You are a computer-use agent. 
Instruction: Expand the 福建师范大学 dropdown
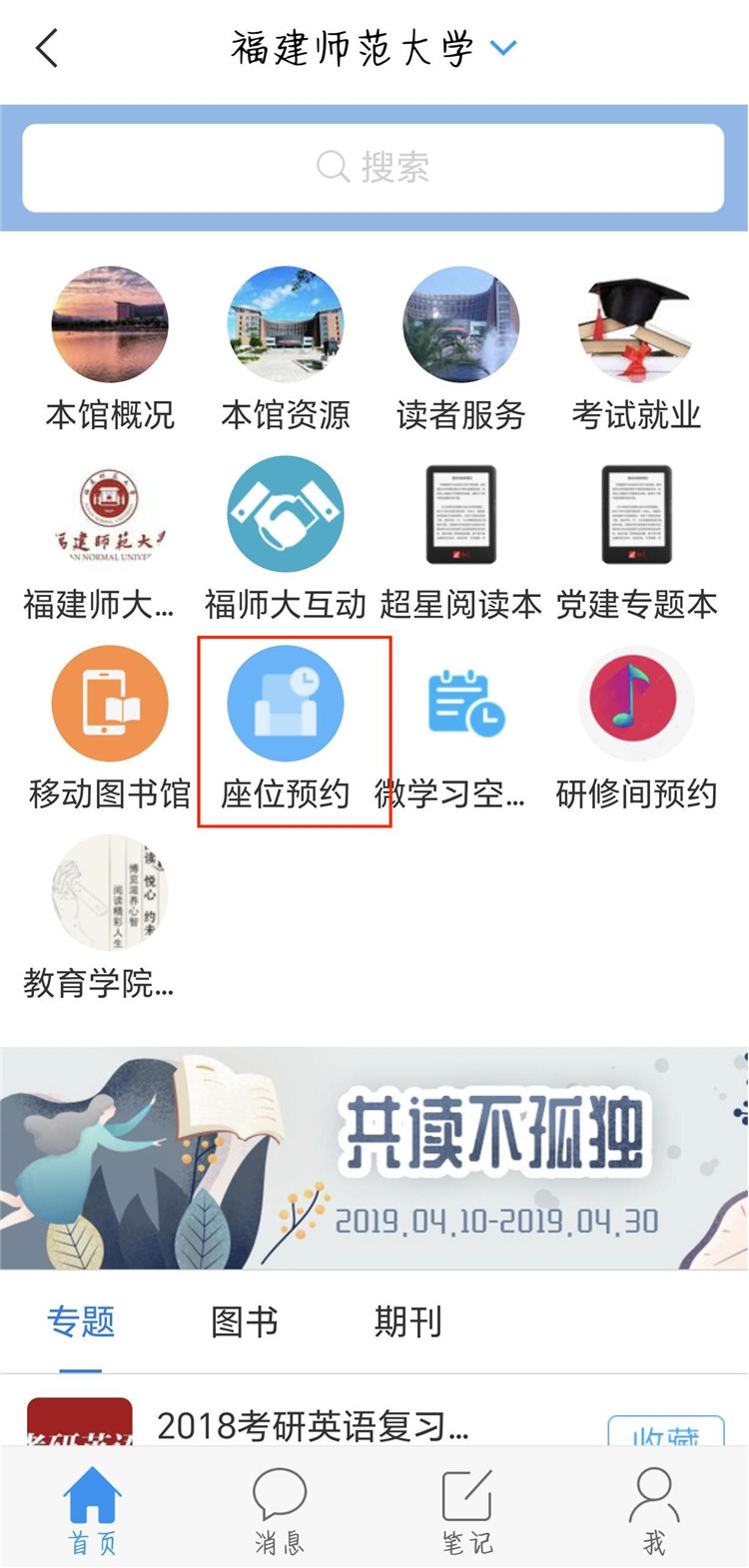click(504, 47)
